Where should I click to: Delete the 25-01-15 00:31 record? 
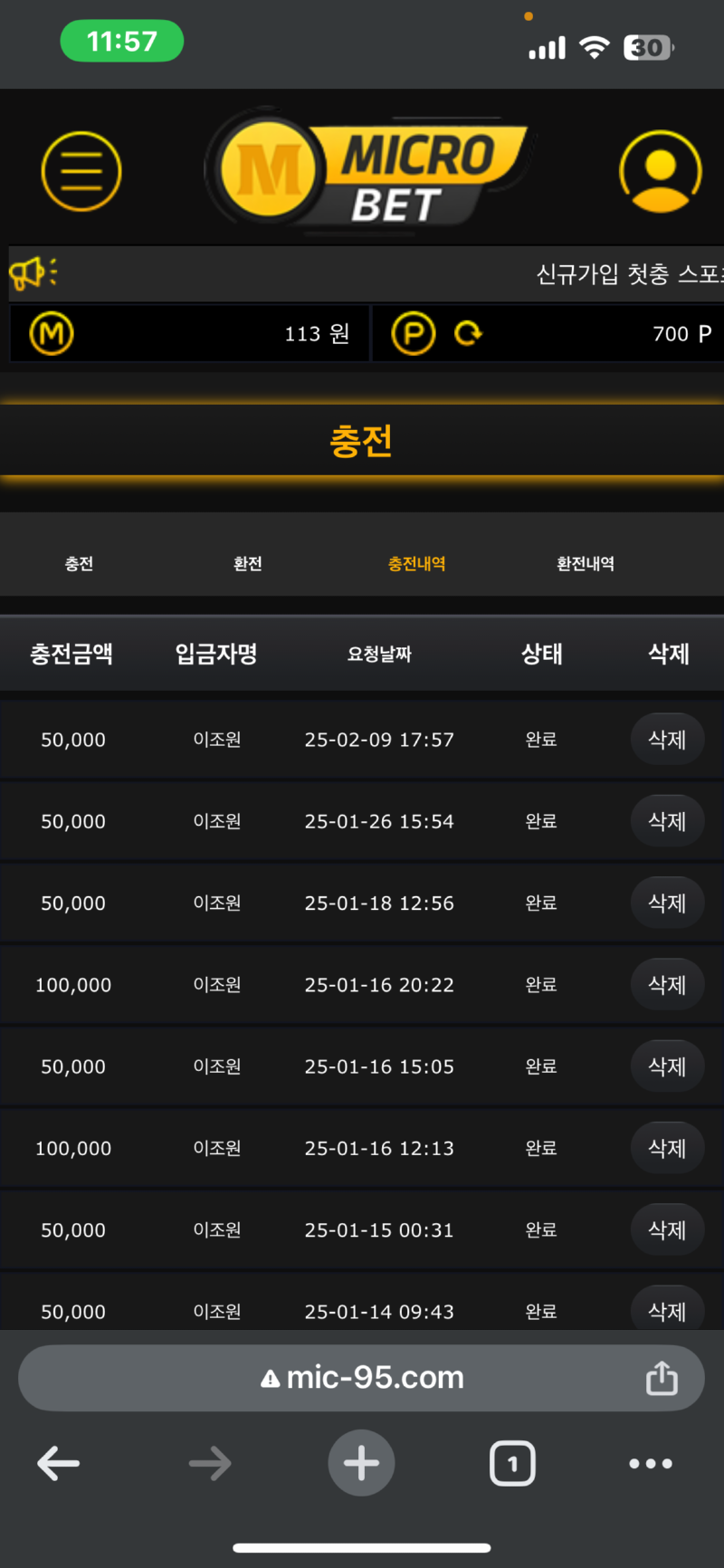point(667,1229)
